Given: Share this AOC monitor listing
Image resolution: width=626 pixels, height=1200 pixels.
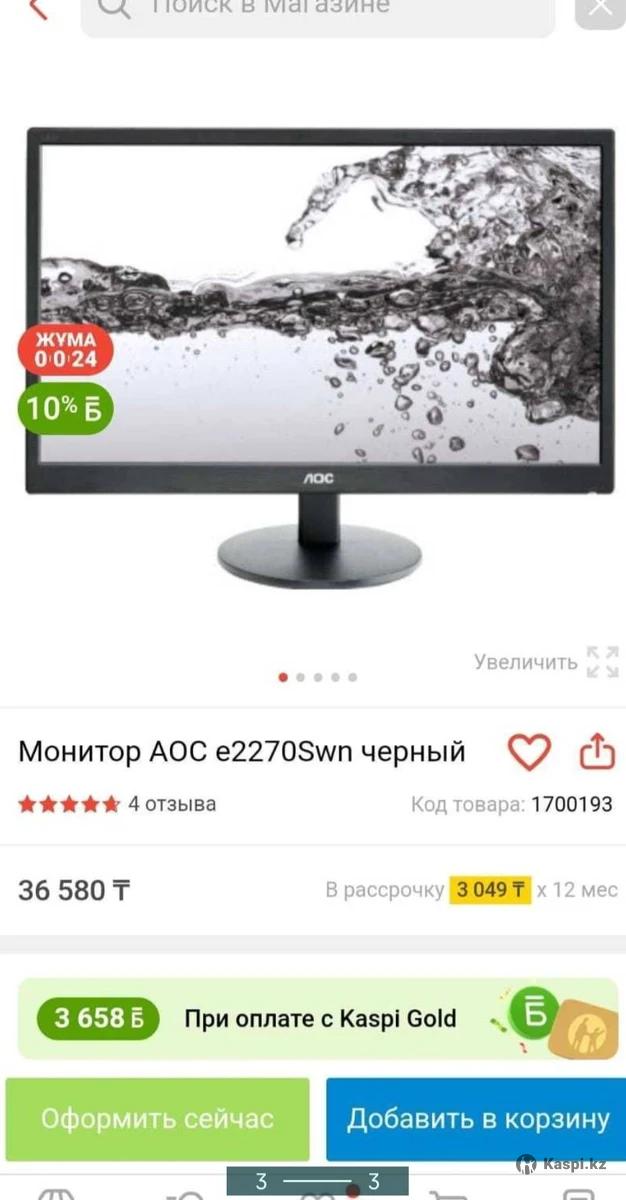Looking at the screenshot, I should pos(597,752).
